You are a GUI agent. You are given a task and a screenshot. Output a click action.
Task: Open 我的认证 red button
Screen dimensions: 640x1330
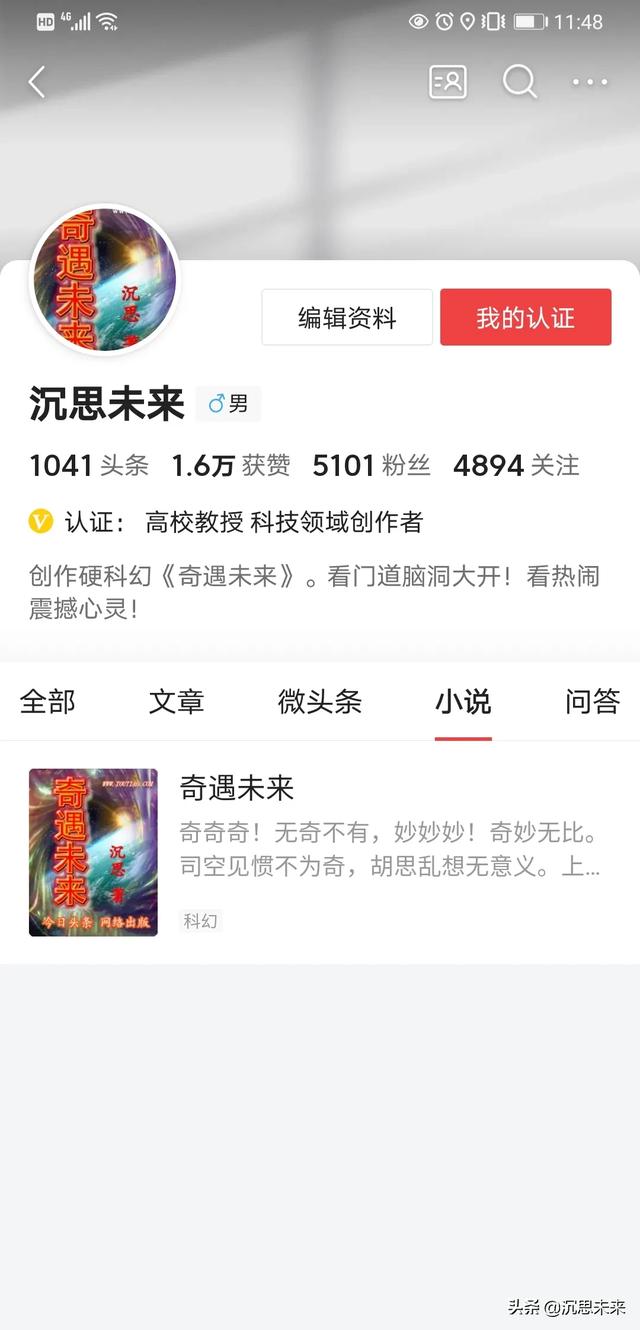point(525,318)
